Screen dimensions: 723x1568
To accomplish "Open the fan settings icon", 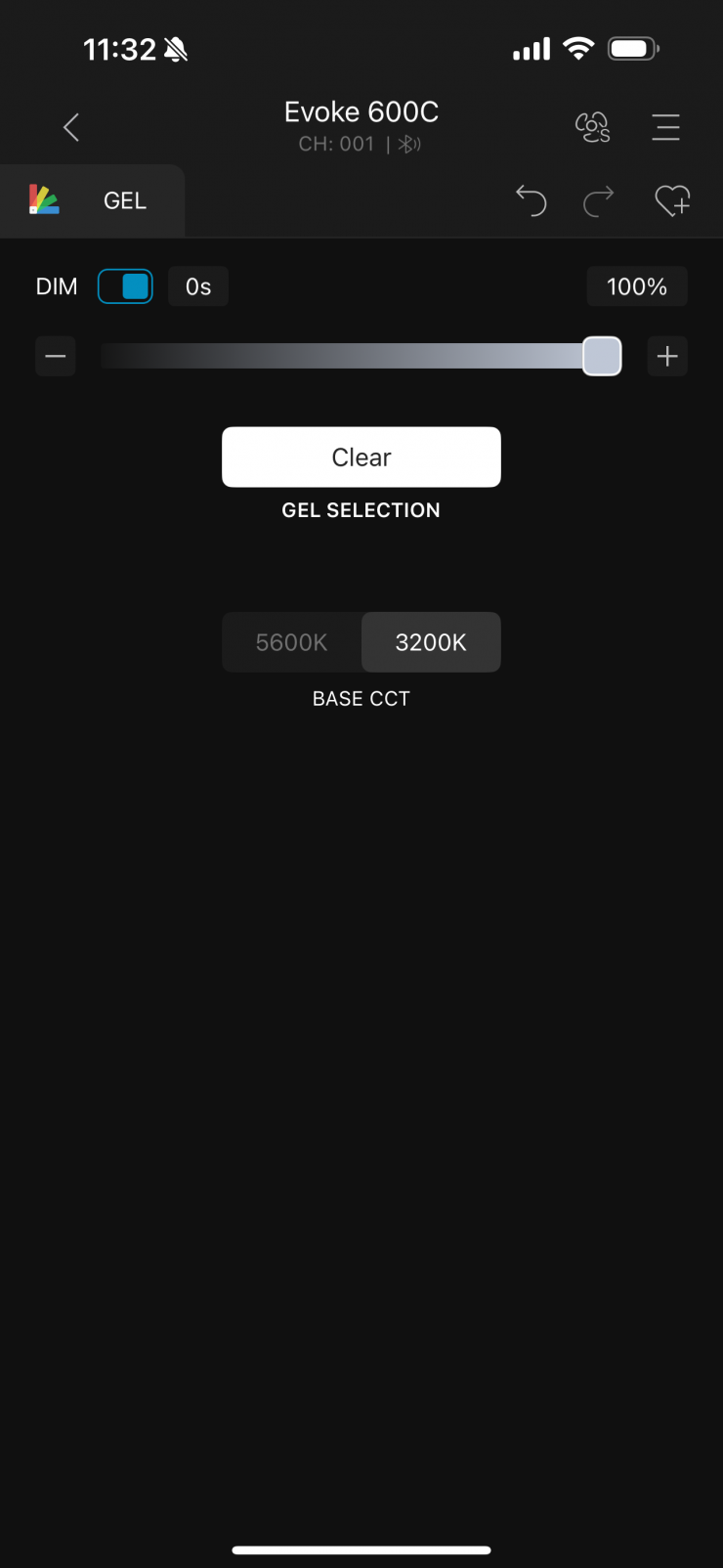I will [592, 127].
